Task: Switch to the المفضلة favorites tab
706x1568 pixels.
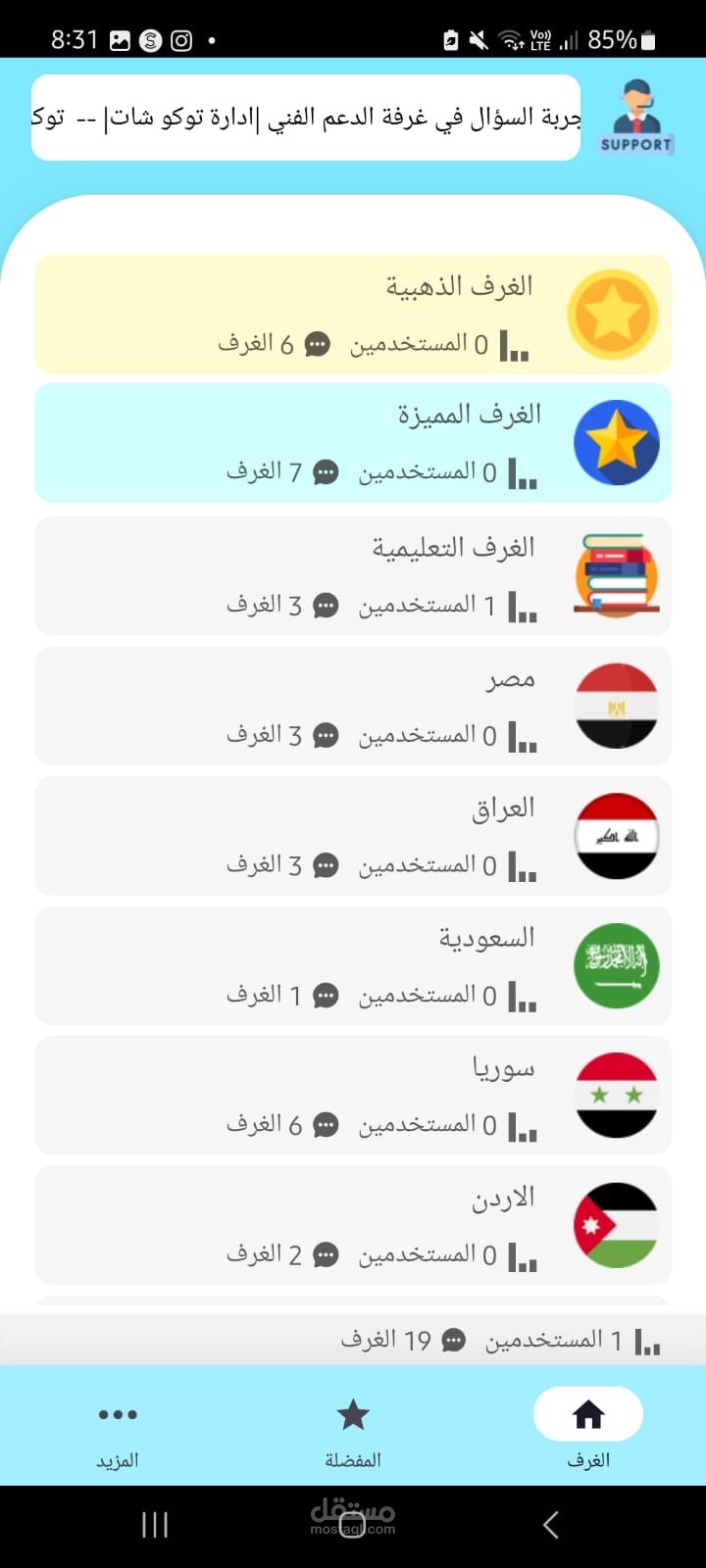Action: [x=352, y=1432]
